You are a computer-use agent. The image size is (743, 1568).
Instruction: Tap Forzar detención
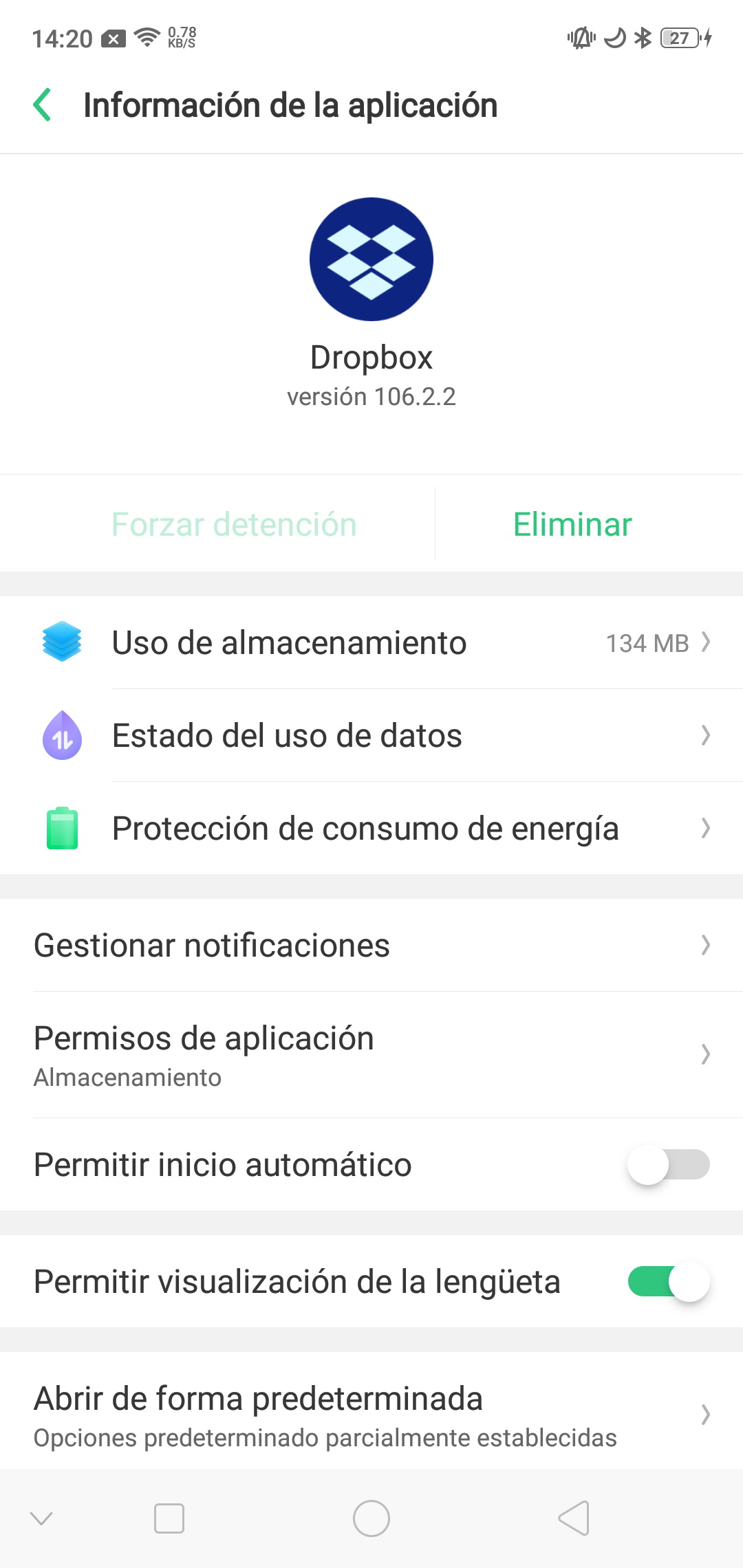coord(234,524)
